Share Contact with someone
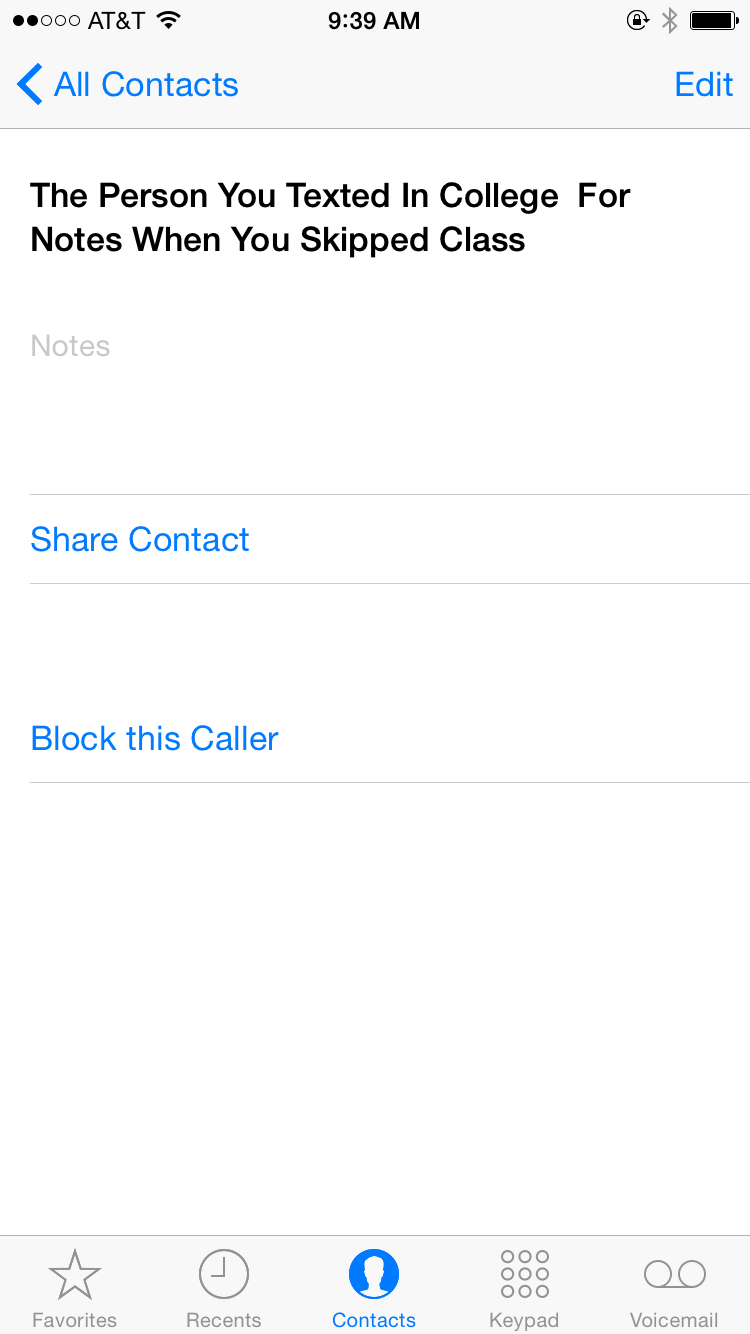The height and width of the screenshot is (1334, 750). coord(140,540)
